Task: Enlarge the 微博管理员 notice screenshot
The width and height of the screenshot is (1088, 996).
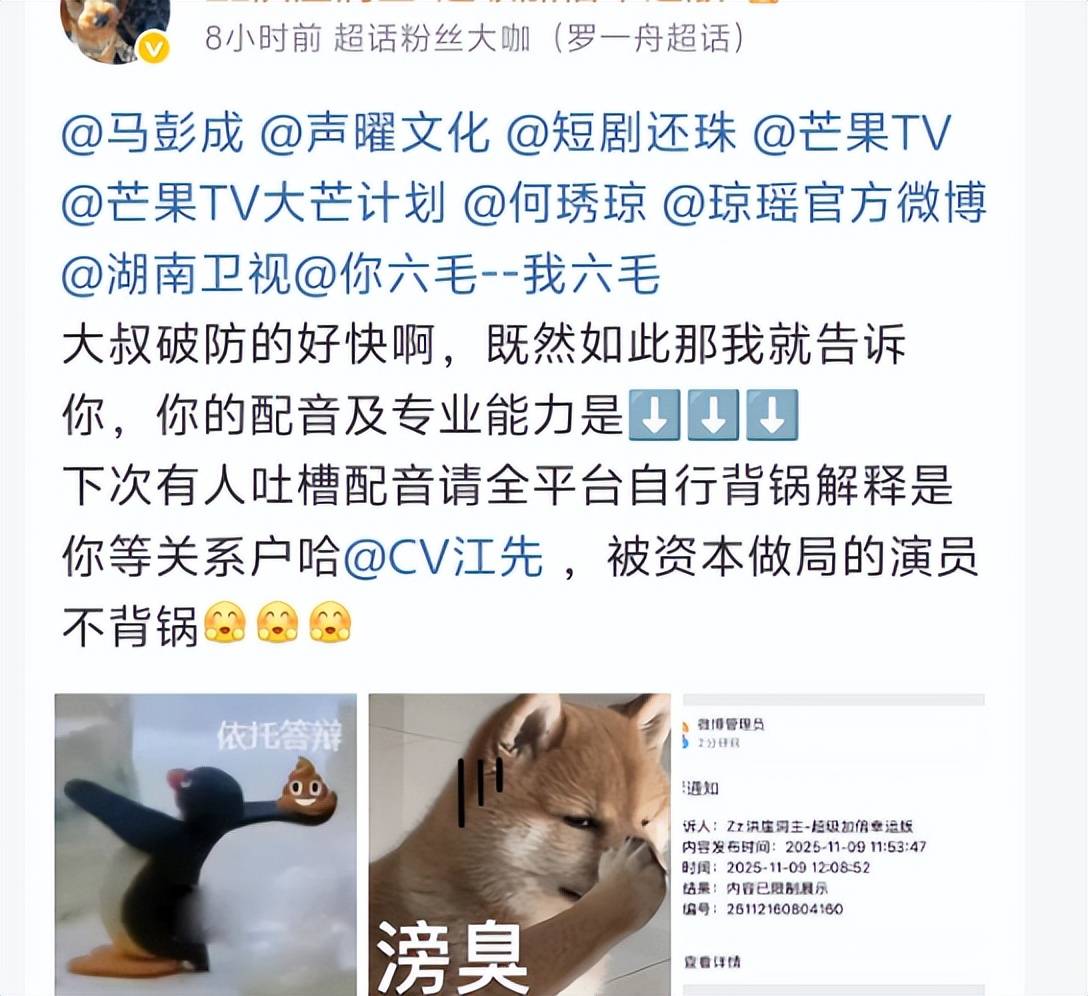Action: [832, 845]
